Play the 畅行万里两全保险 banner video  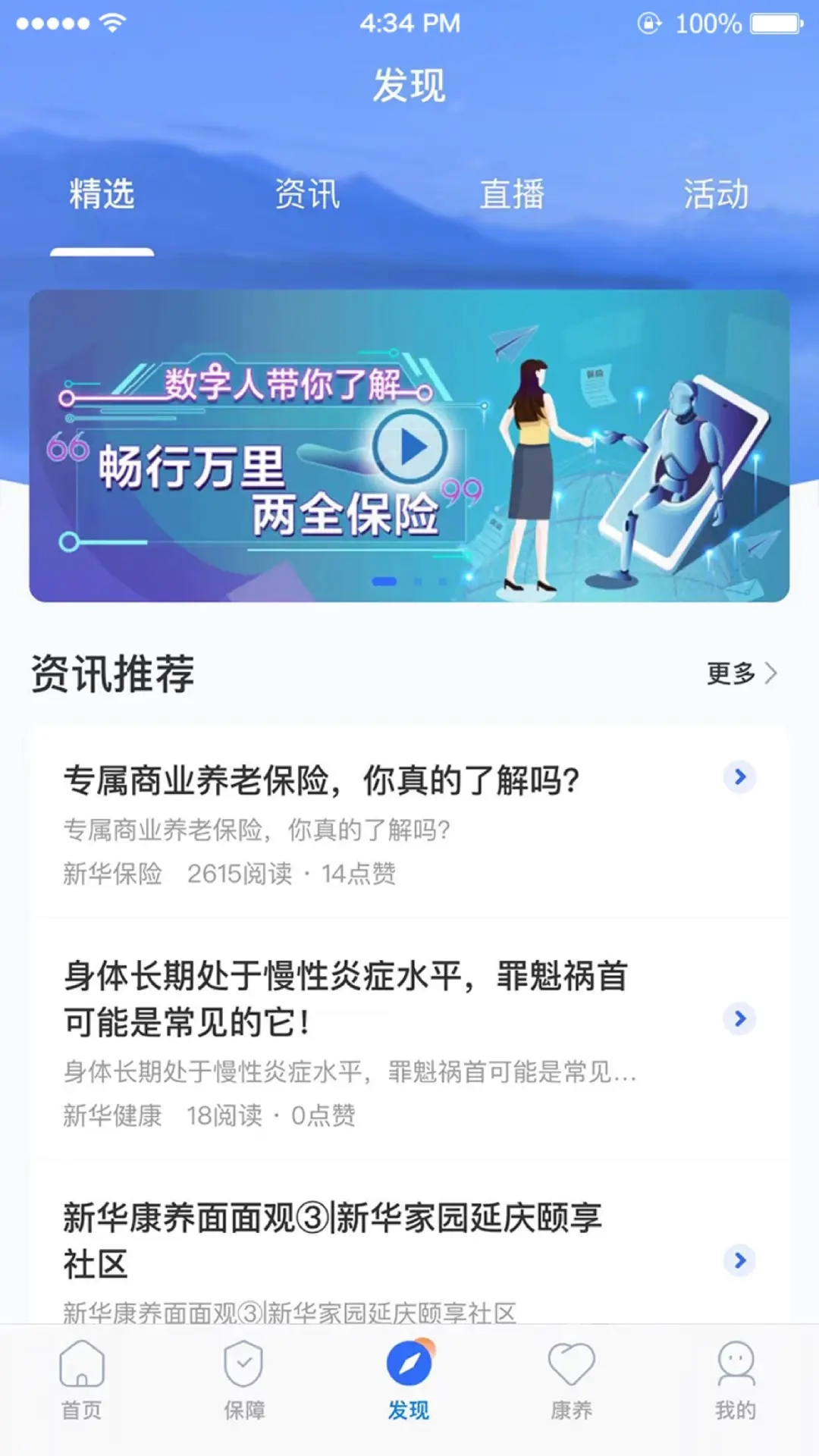(409, 447)
